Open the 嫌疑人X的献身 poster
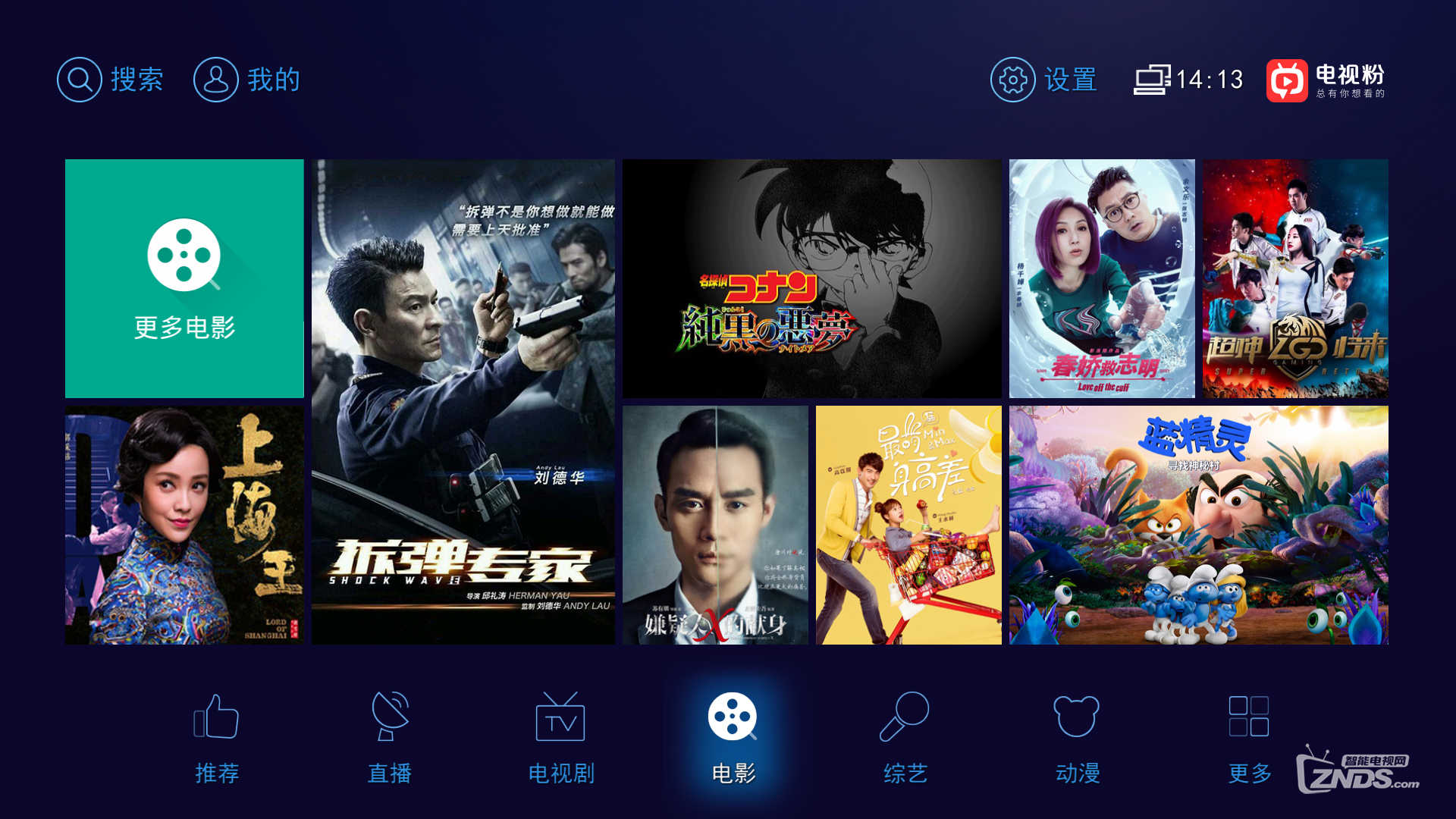Image resolution: width=1456 pixels, height=819 pixels. [715, 525]
